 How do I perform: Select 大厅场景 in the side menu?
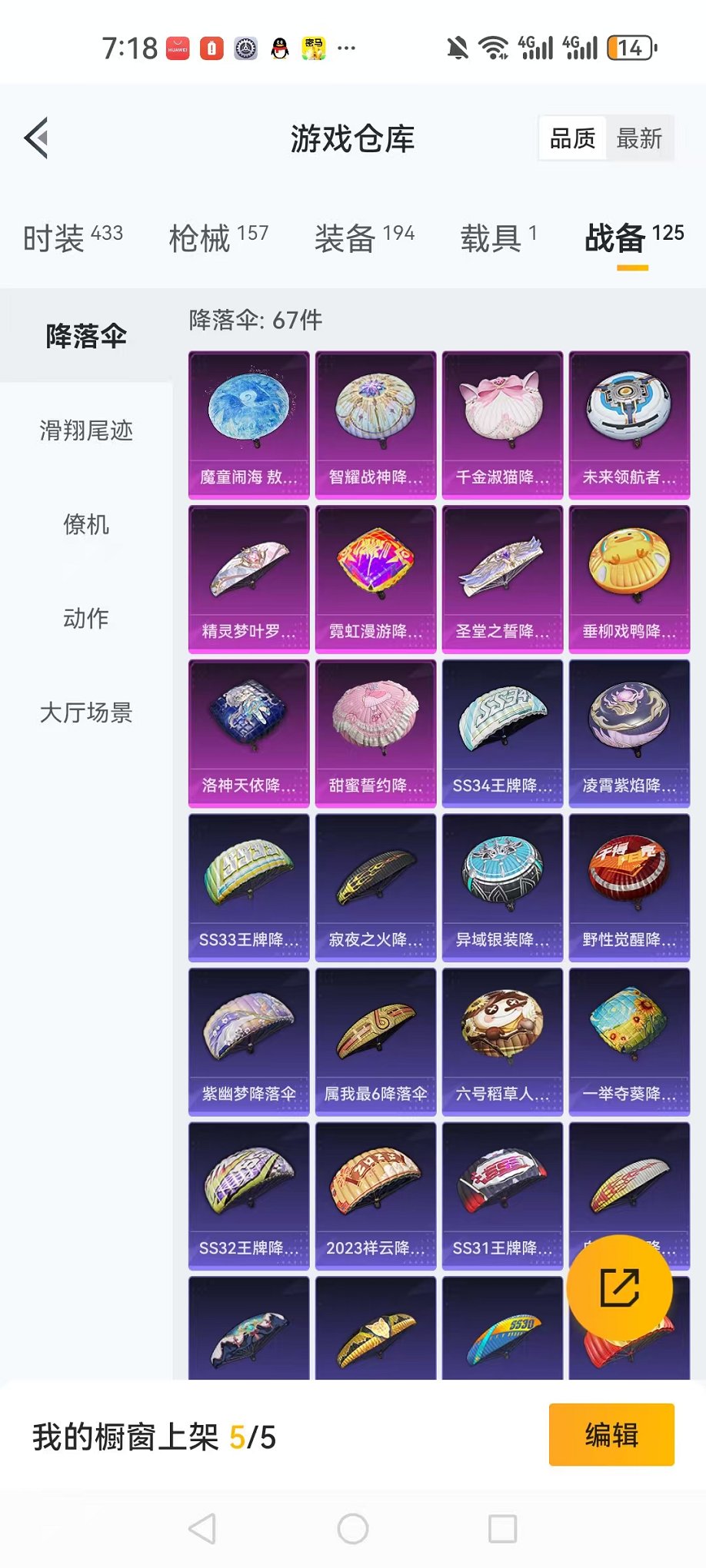click(x=86, y=713)
